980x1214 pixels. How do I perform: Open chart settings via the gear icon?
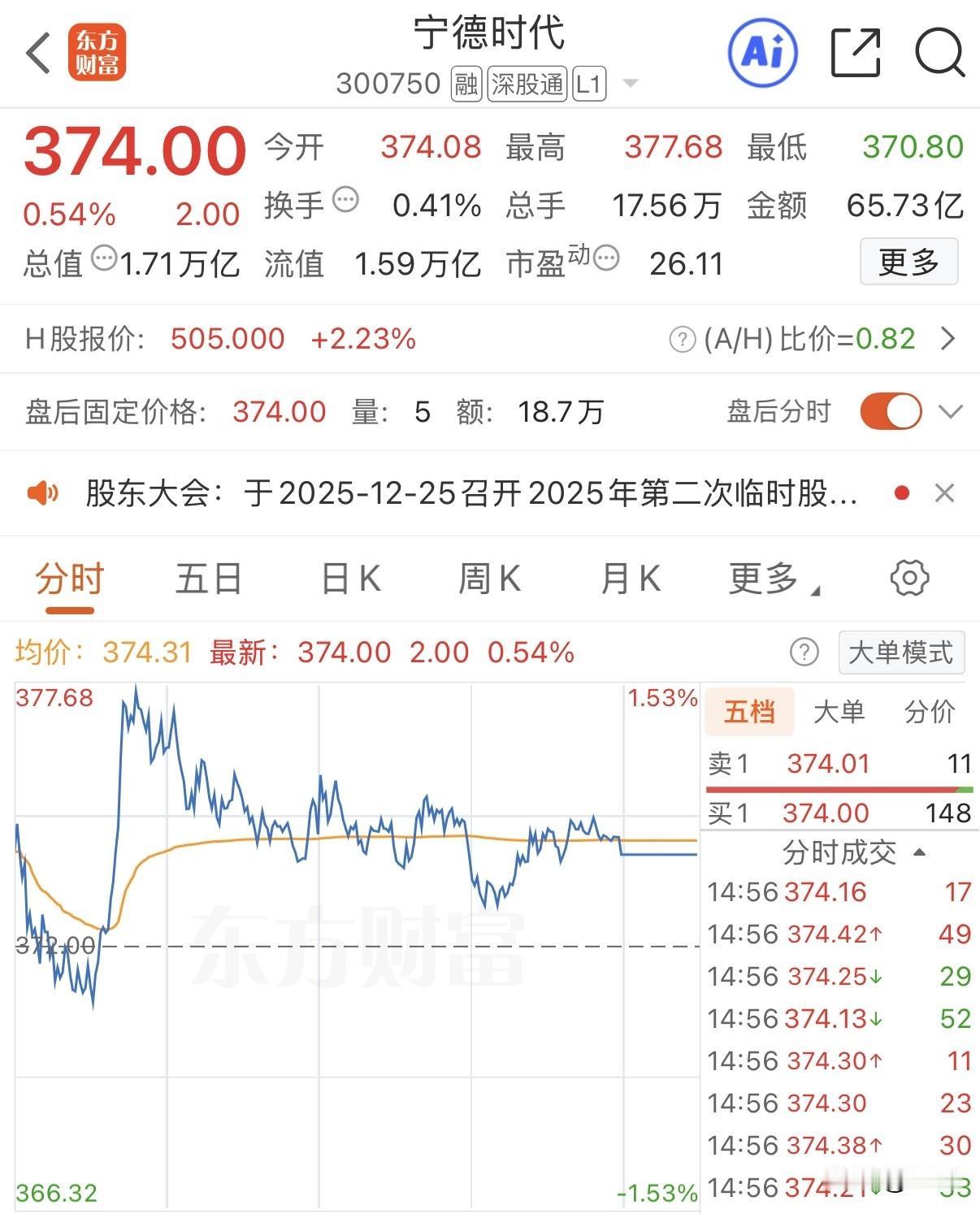[x=908, y=579]
